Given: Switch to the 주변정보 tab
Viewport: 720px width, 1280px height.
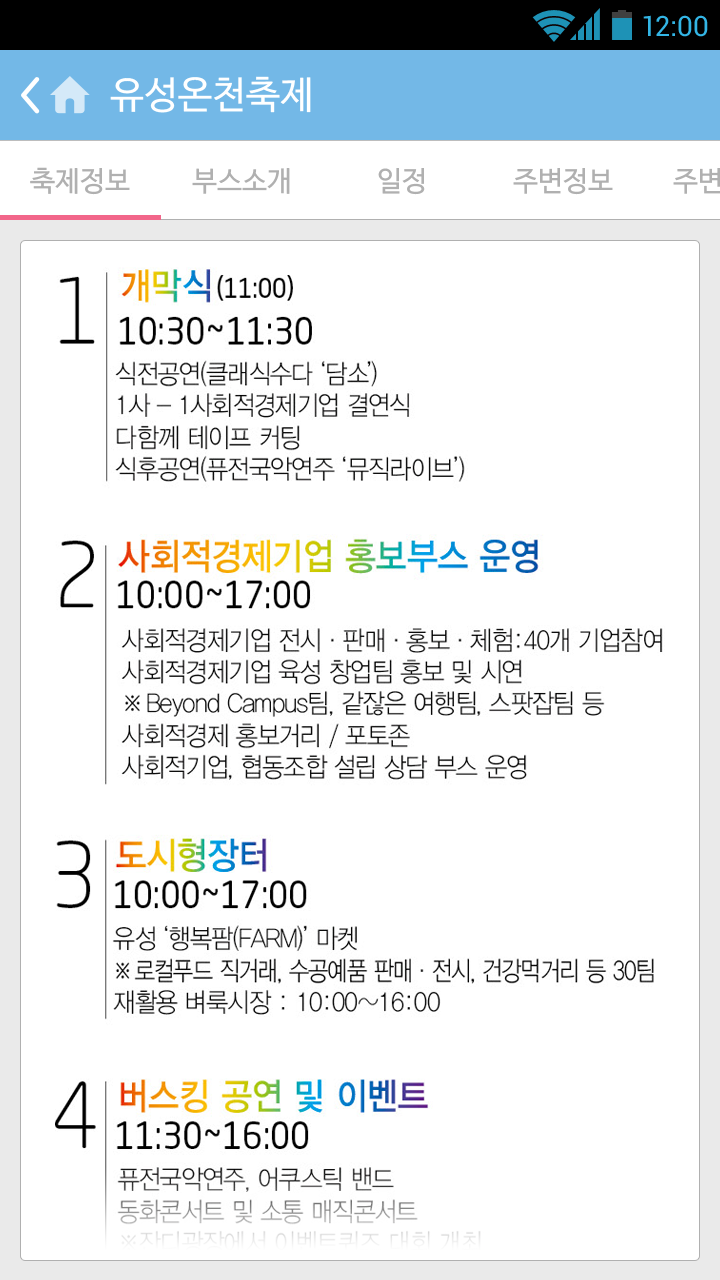Looking at the screenshot, I should (562, 181).
